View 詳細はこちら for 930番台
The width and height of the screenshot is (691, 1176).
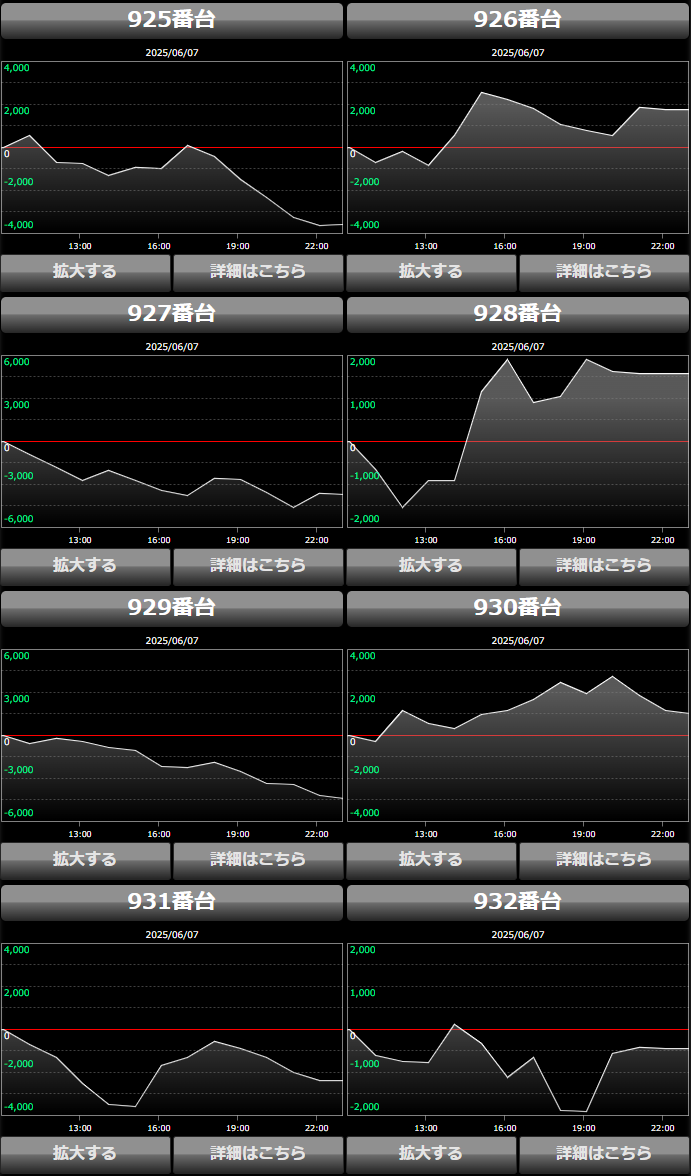pos(604,860)
